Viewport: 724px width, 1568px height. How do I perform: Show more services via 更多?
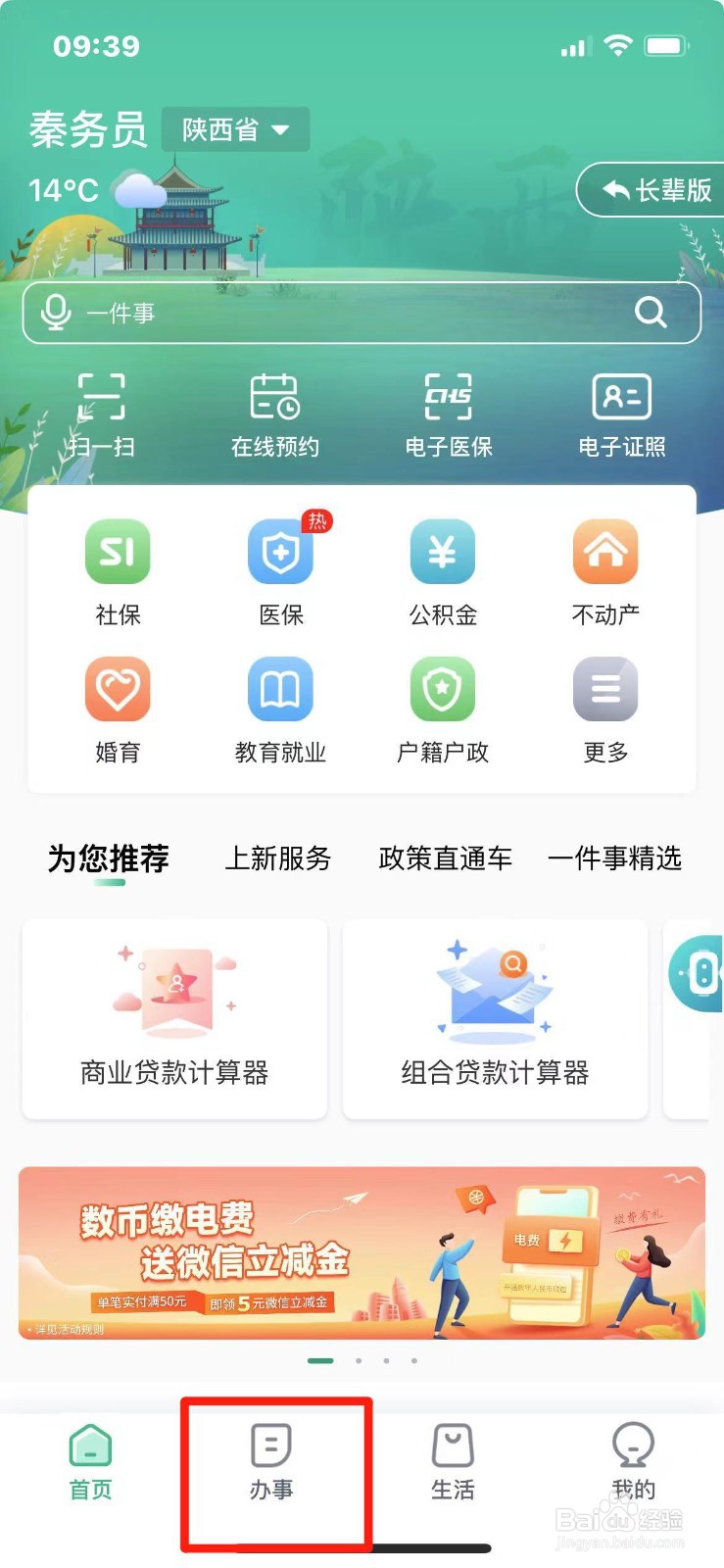[x=604, y=708]
